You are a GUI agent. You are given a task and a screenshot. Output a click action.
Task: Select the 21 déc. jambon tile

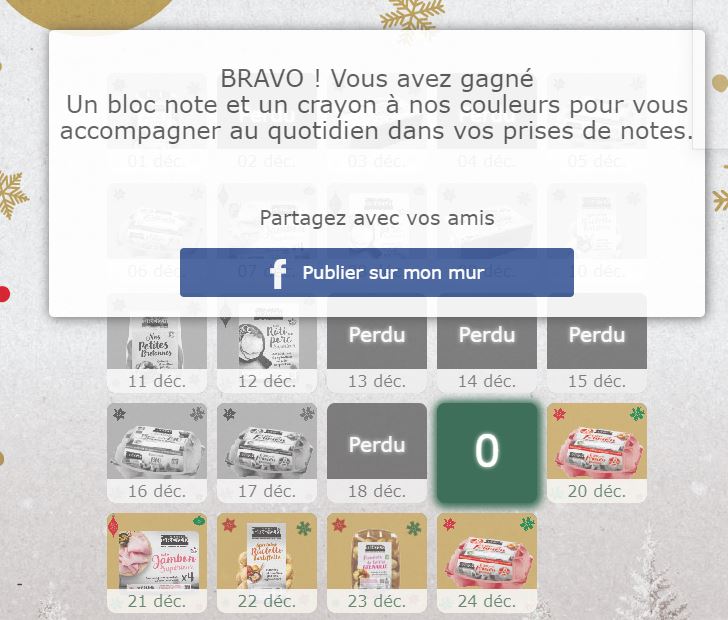click(x=157, y=560)
